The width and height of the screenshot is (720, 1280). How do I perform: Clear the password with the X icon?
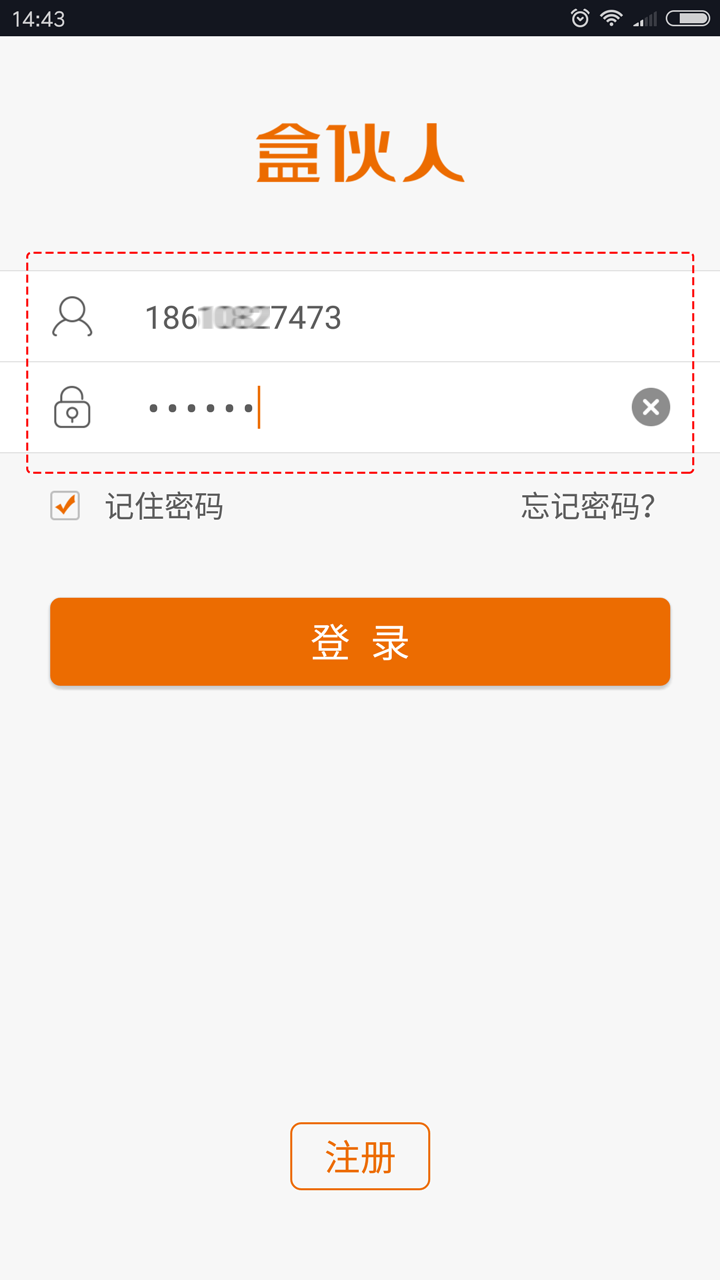coord(650,407)
